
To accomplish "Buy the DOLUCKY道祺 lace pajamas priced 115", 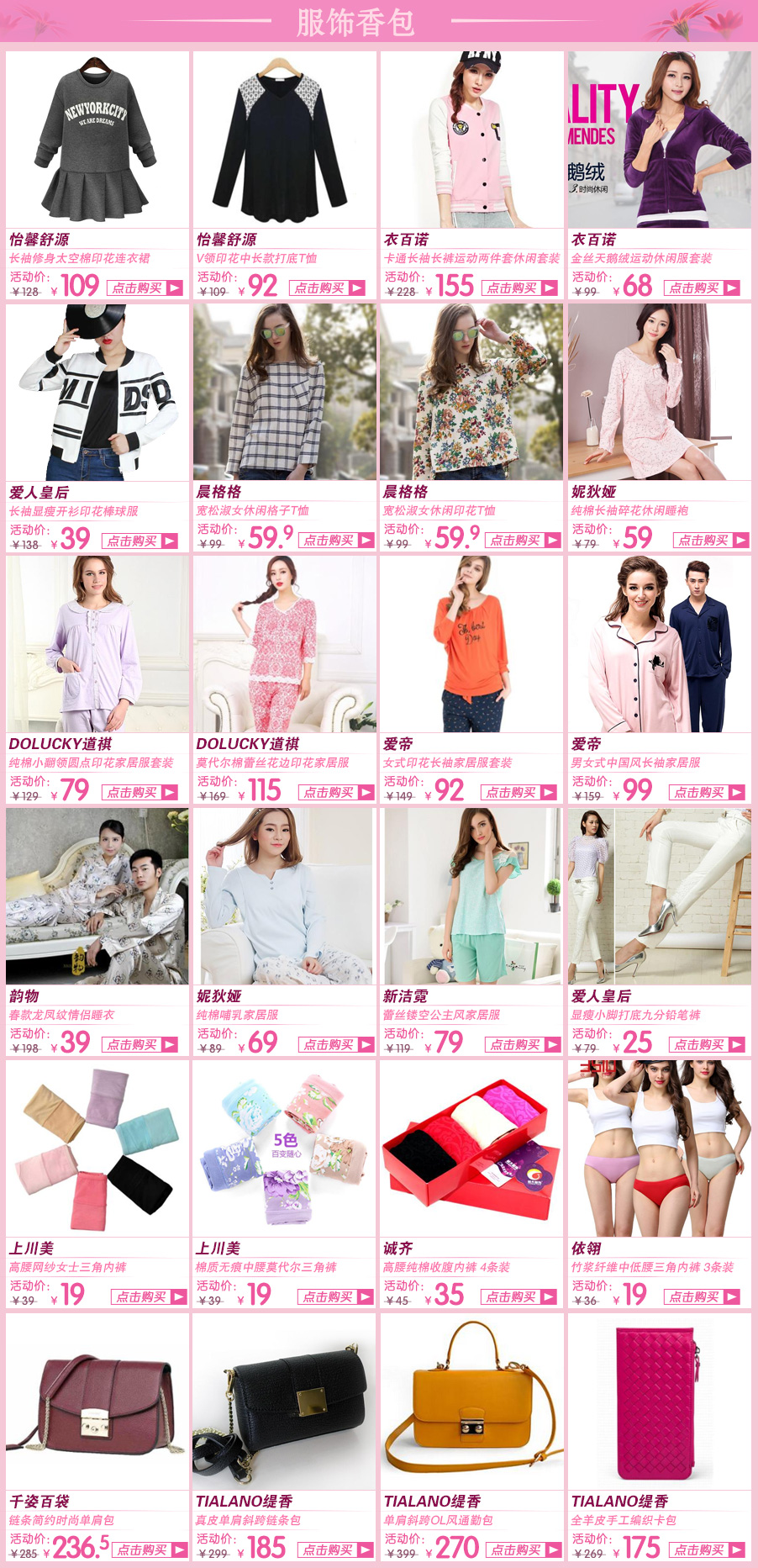I will click(x=337, y=792).
